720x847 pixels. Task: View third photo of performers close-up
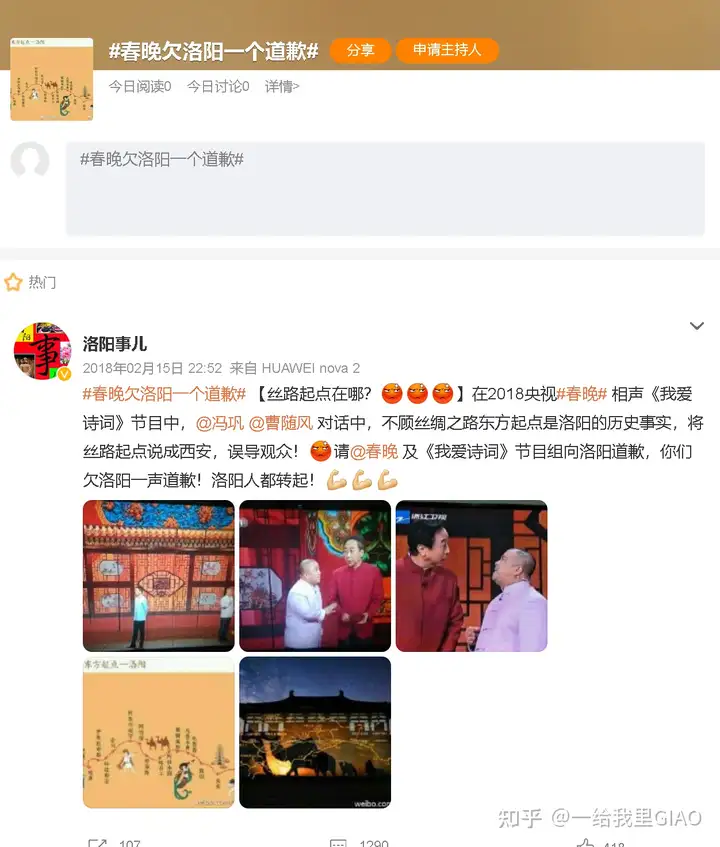(471, 576)
